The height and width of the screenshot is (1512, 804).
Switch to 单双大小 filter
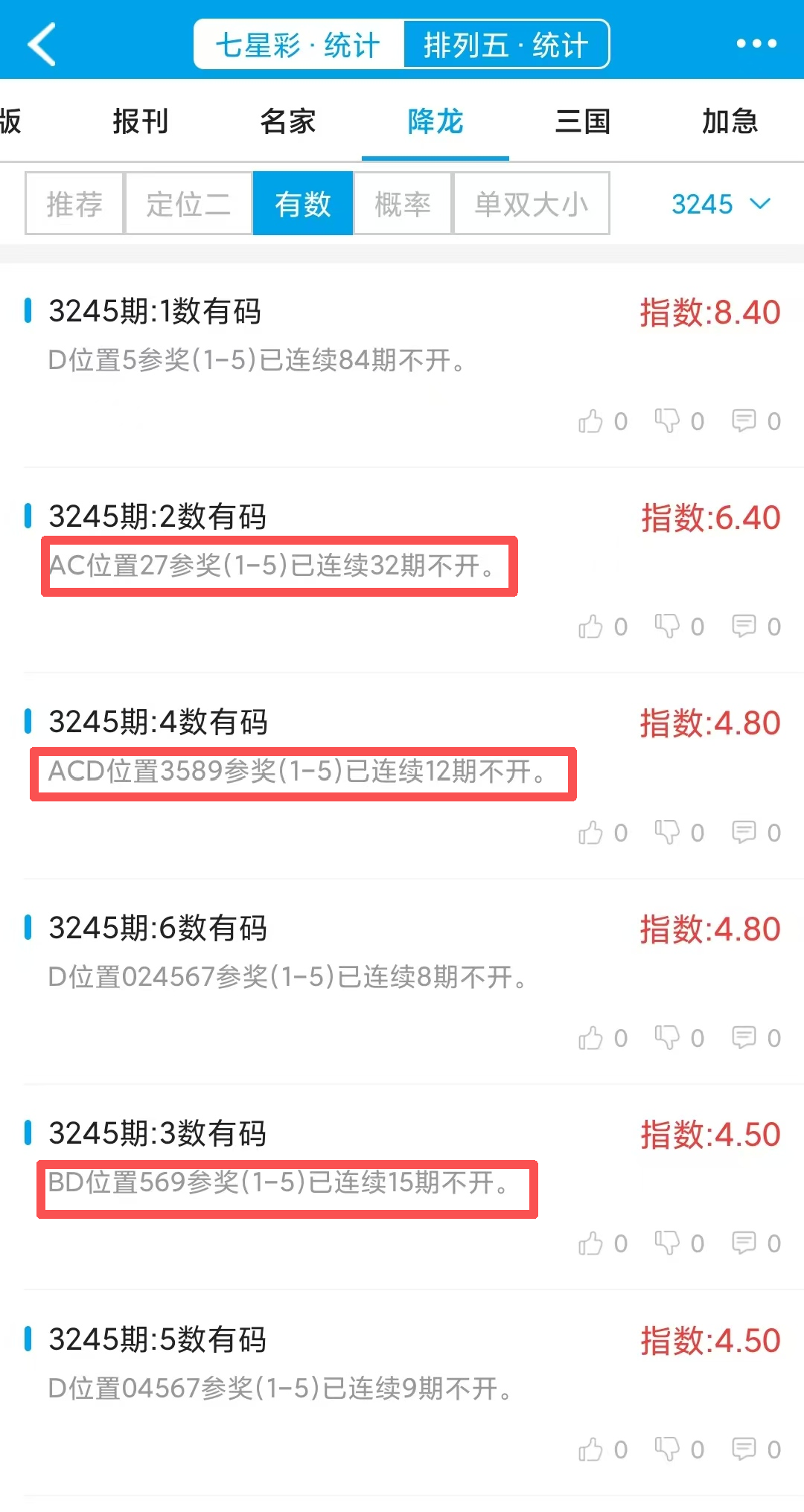pyautogui.click(x=532, y=204)
